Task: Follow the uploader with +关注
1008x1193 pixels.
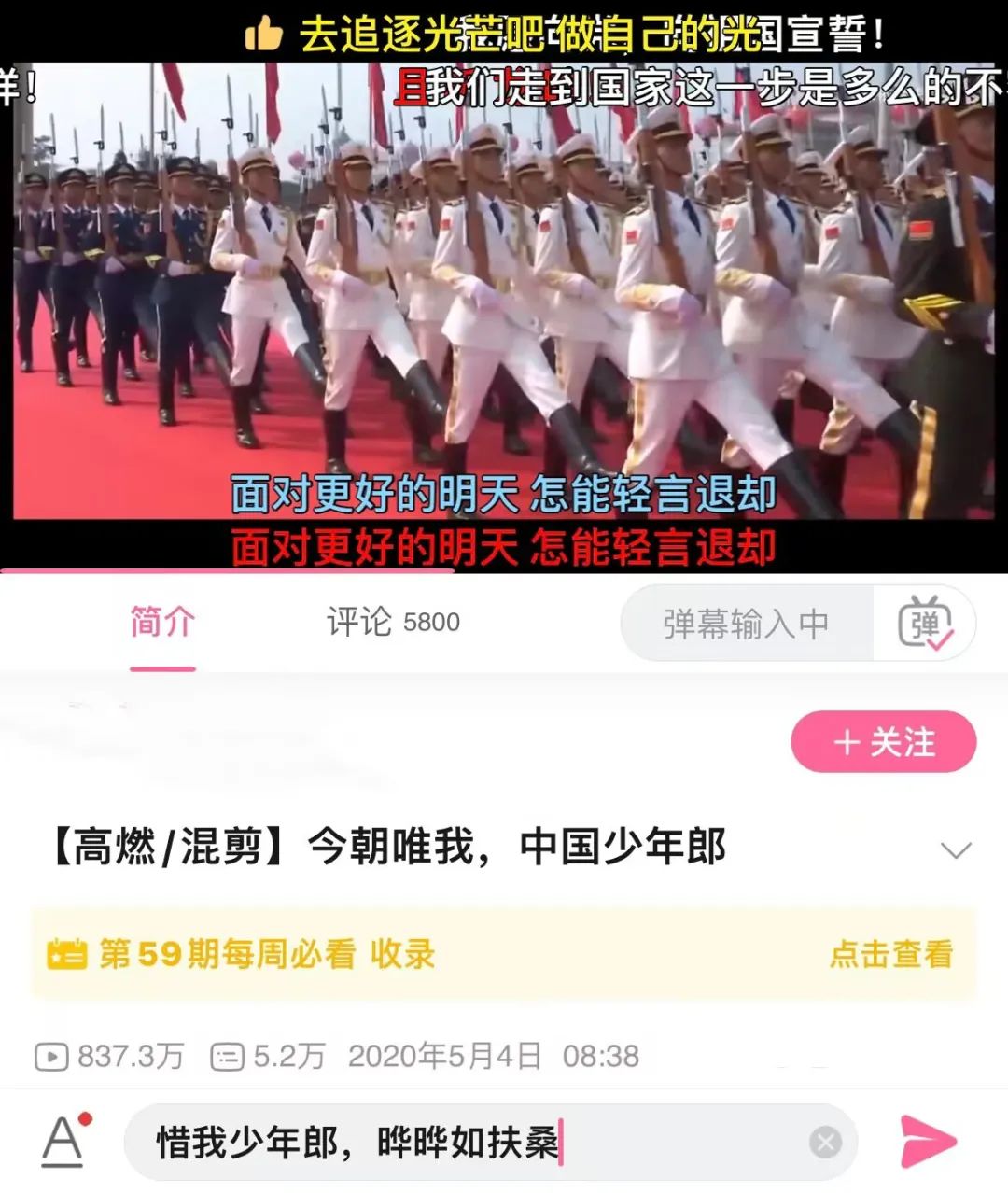Action: coord(883,742)
